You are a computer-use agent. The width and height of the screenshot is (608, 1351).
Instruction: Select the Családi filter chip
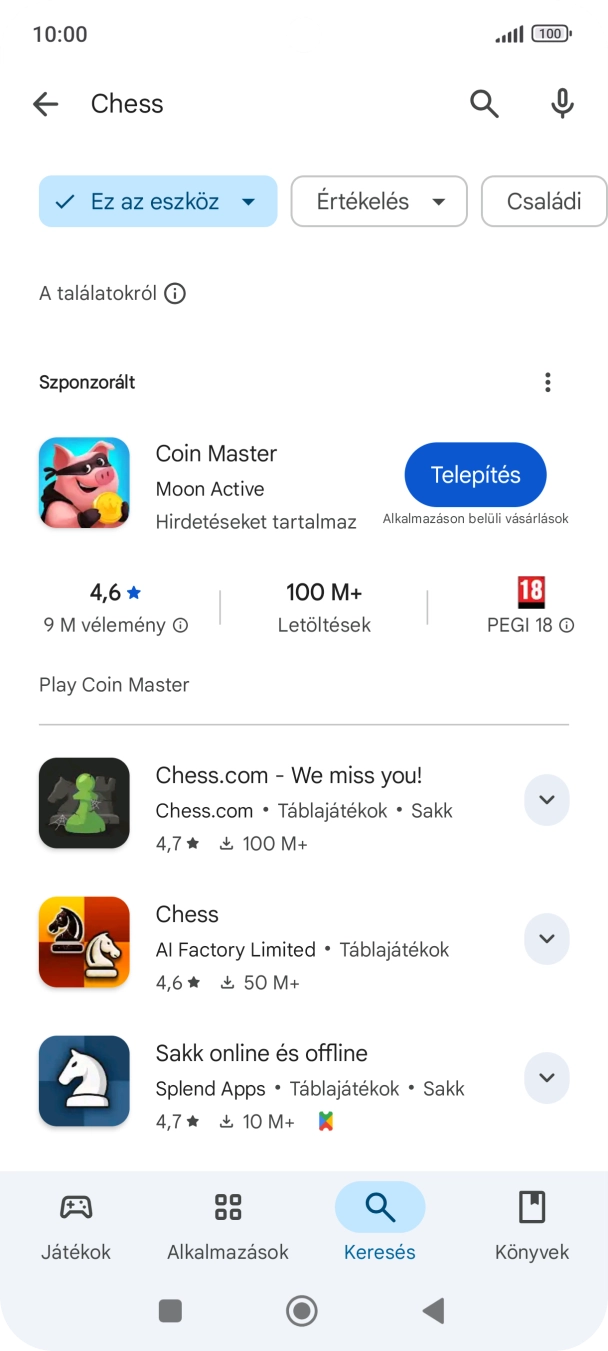click(x=544, y=201)
